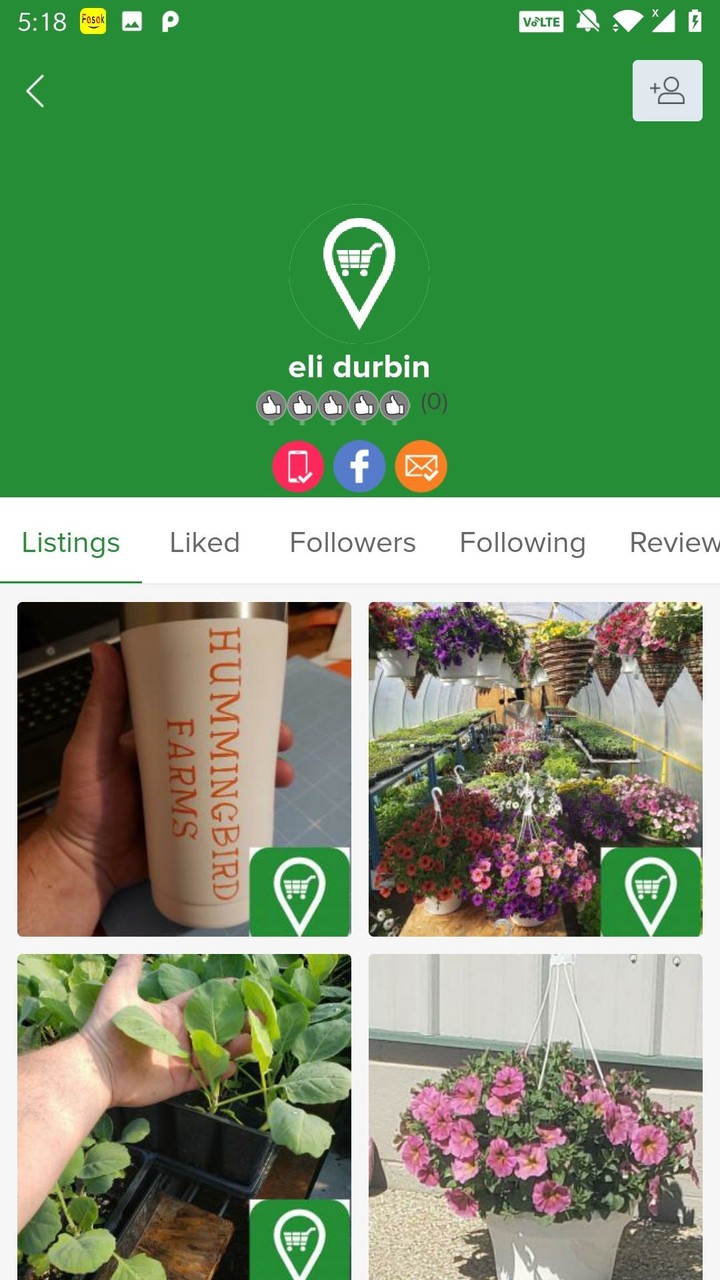The image size is (720, 1280).
Task: Tap the cart-pin profile avatar
Action: [x=359, y=273]
